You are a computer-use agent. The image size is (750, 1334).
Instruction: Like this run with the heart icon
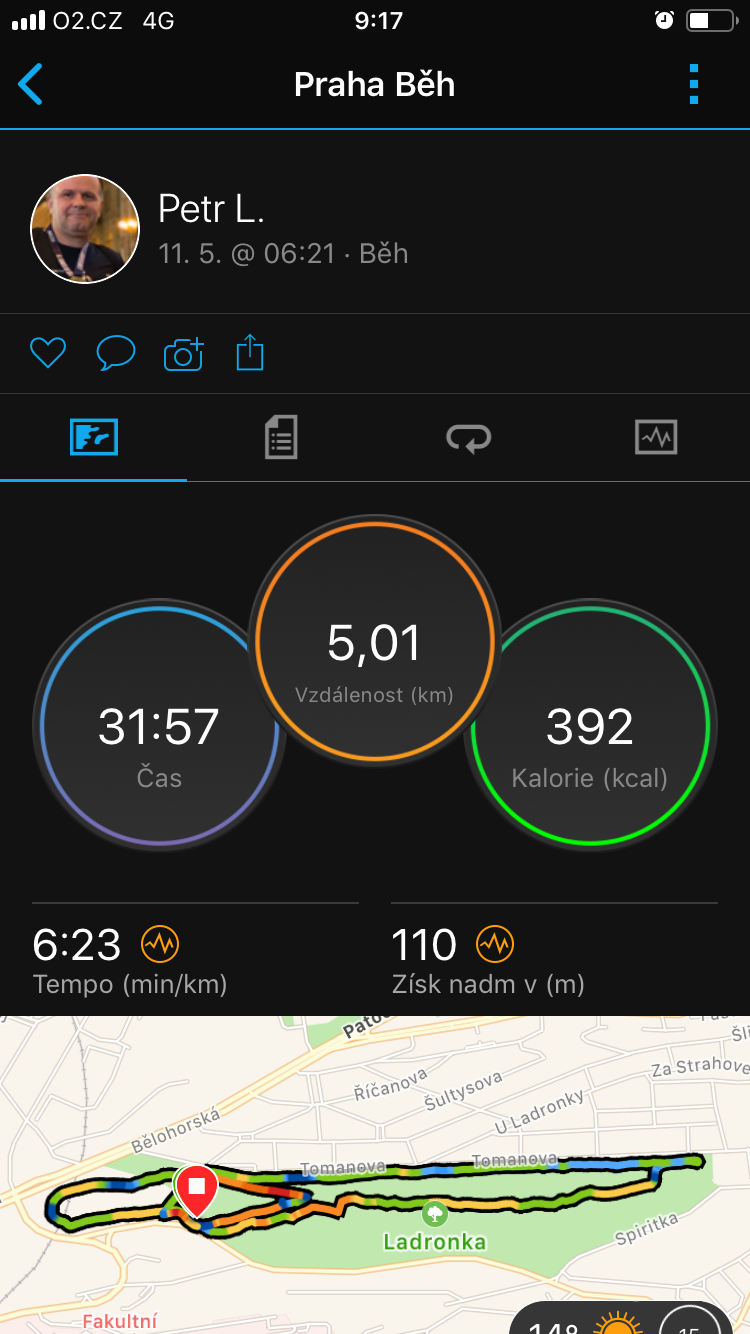[x=47, y=353]
